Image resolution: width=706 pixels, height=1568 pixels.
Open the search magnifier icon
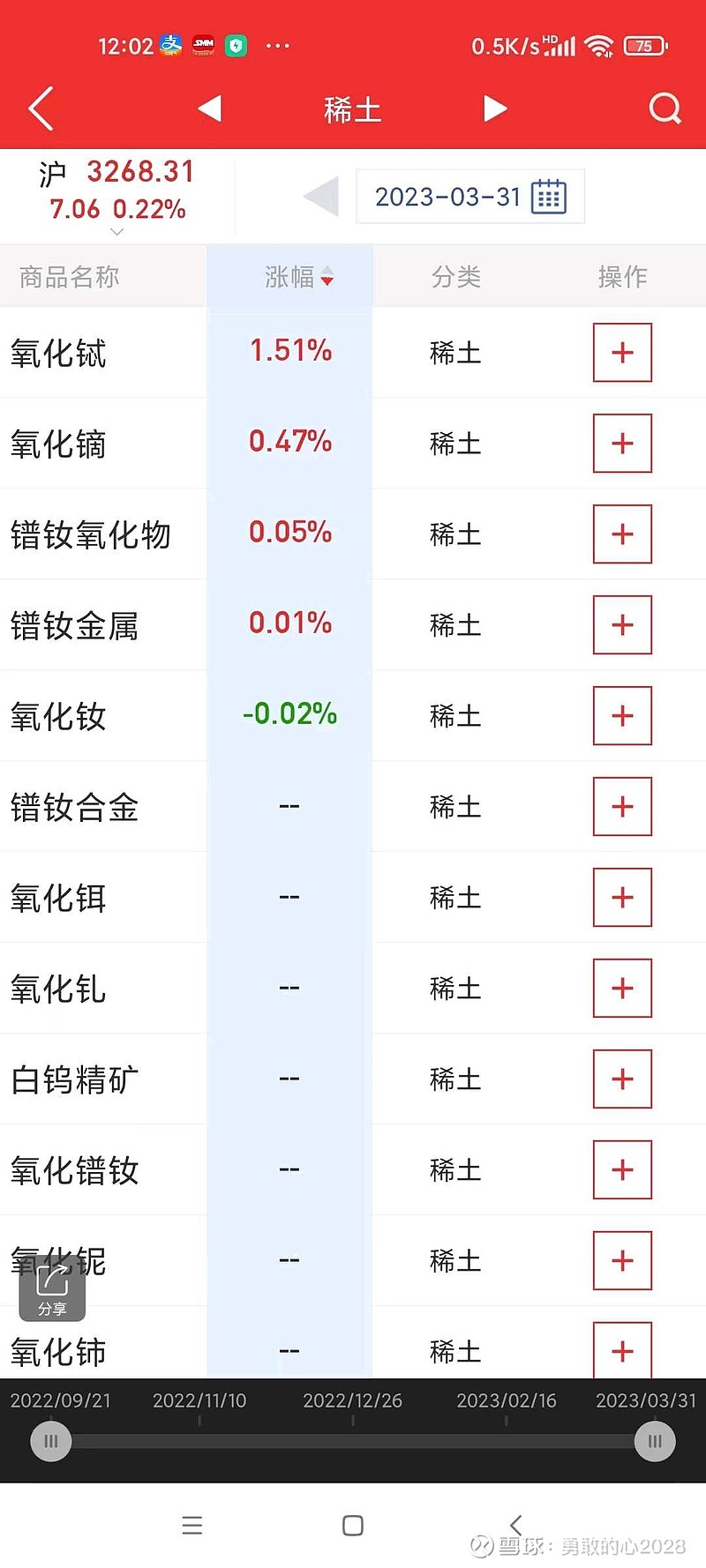665,108
